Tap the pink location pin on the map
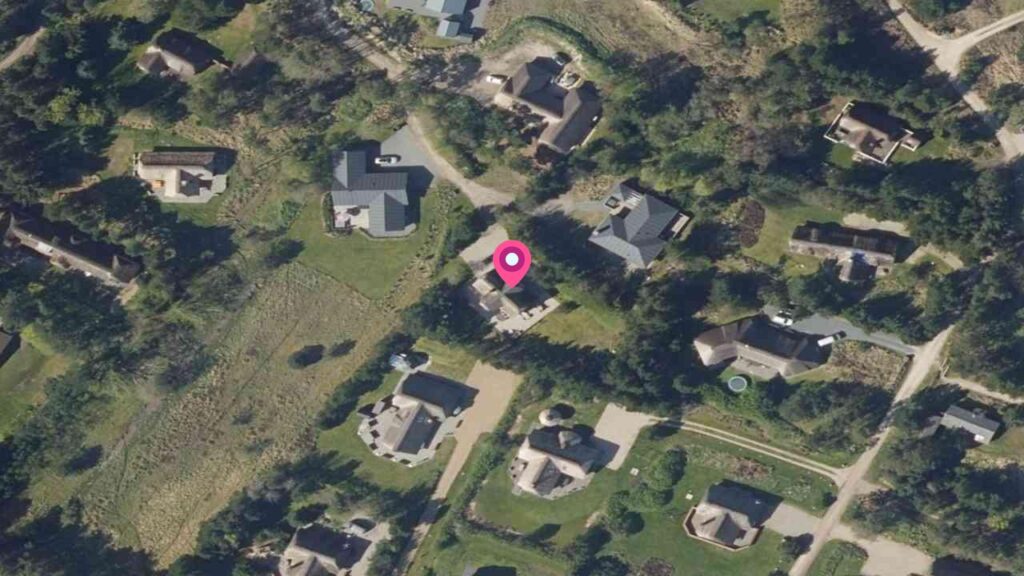Viewport: 1024px width, 576px height. point(512,262)
